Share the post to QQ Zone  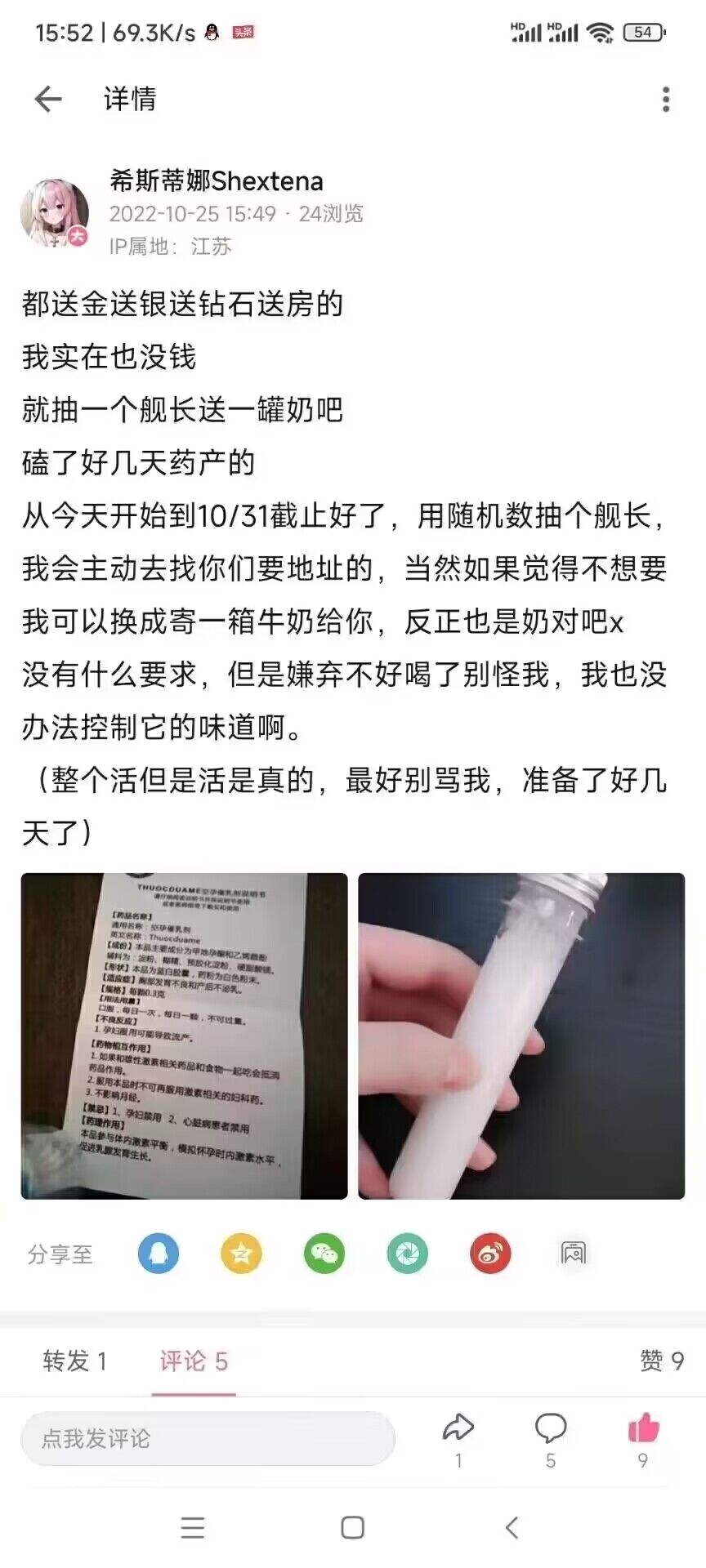coord(241,1254)
